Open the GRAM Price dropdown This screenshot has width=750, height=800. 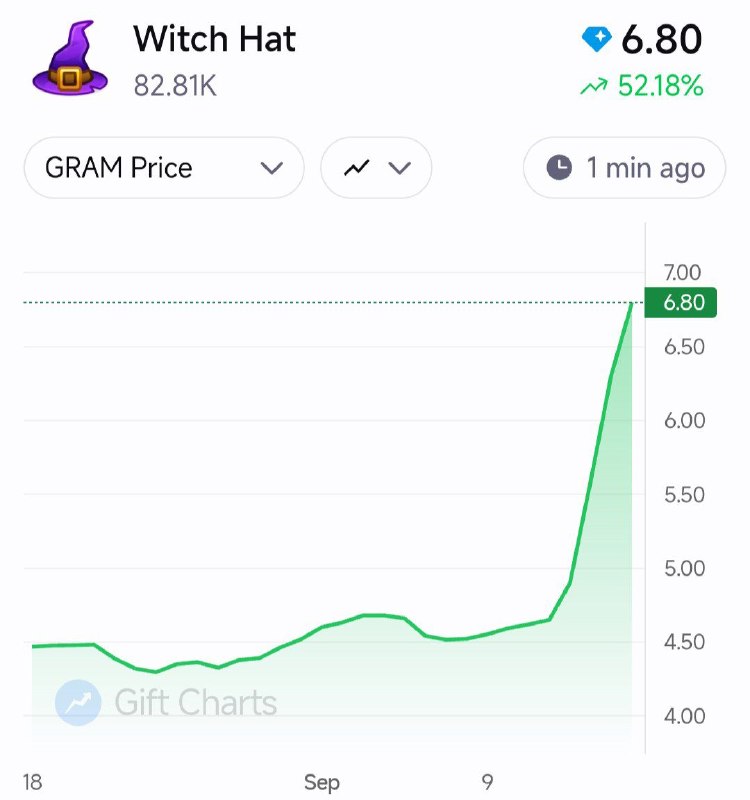point(164,168)
